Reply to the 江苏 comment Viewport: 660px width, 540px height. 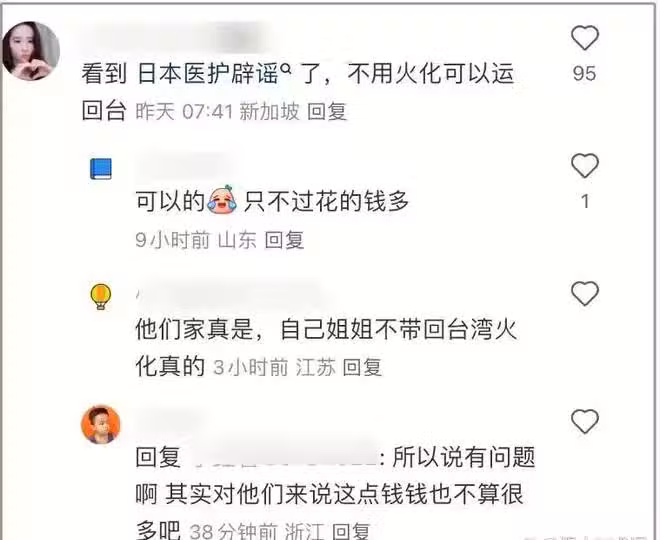[362, 367]
